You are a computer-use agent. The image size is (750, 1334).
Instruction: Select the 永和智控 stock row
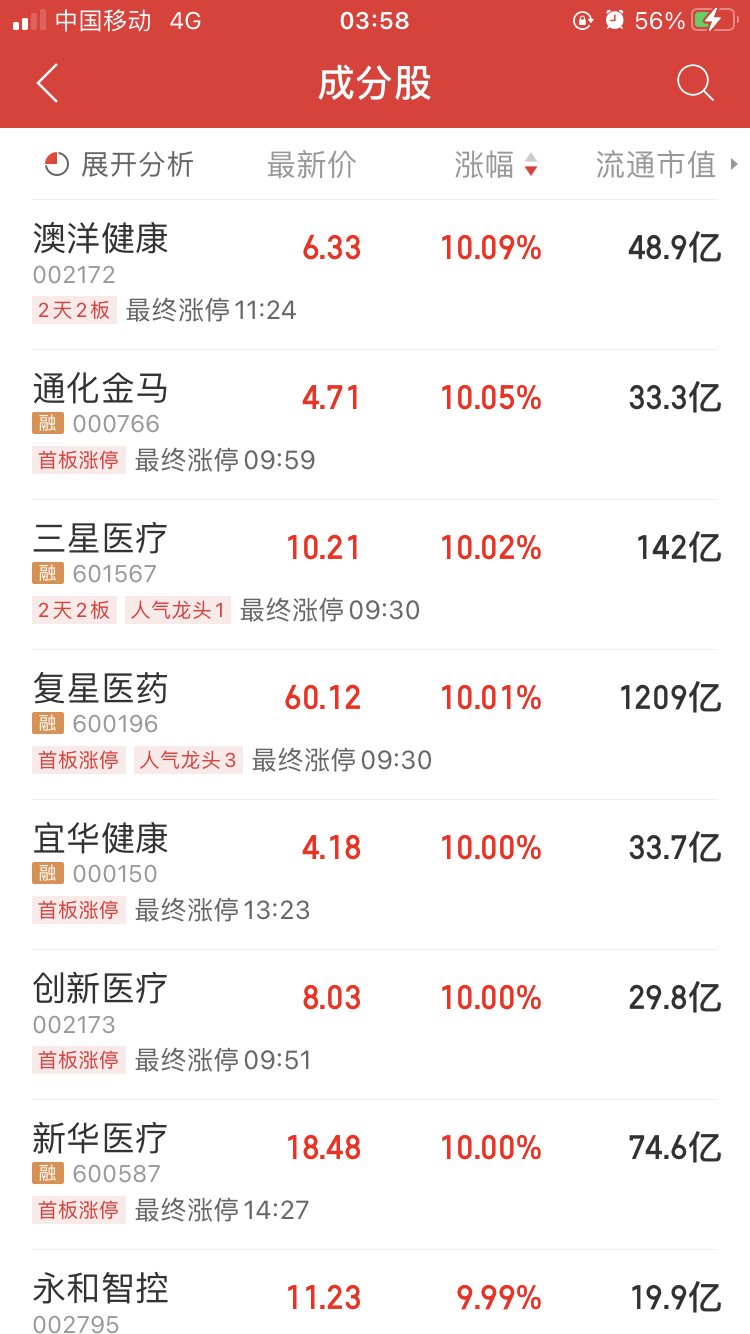(x=375, y=1292)
